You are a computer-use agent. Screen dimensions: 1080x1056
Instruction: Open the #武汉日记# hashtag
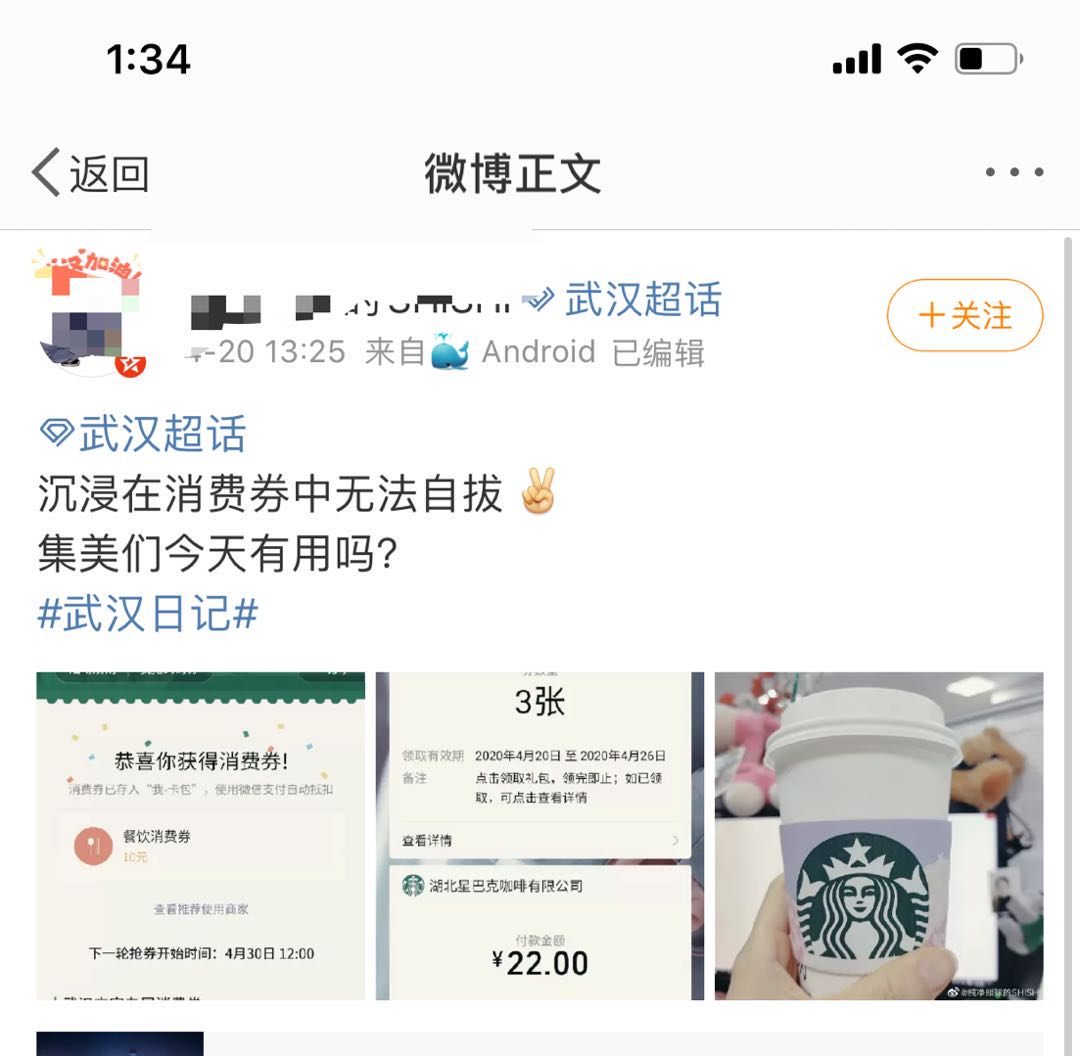(148, 613)
